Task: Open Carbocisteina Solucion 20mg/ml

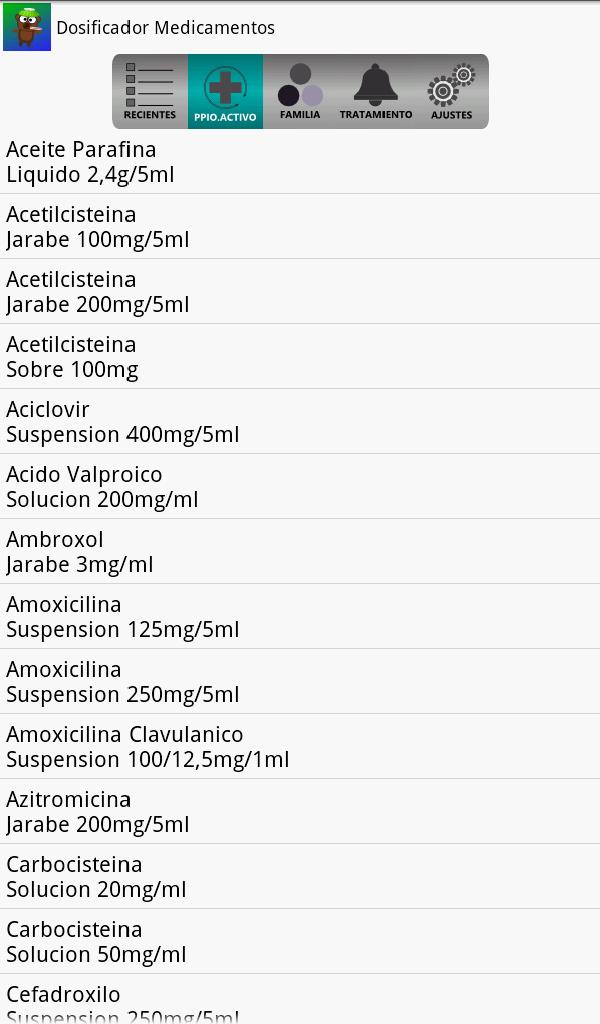Action: coord(300,877)
